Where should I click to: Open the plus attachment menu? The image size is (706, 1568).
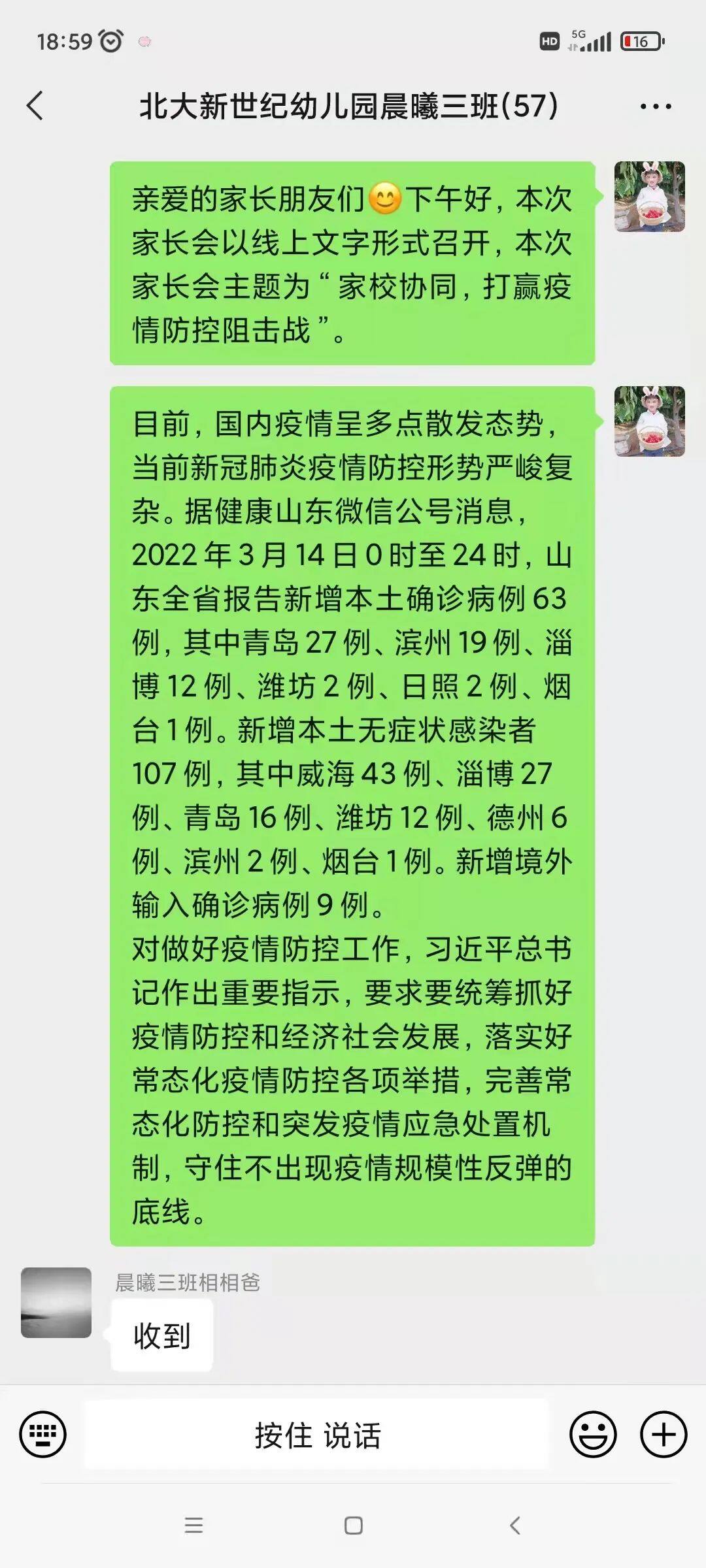click(x=664, y=1435)
